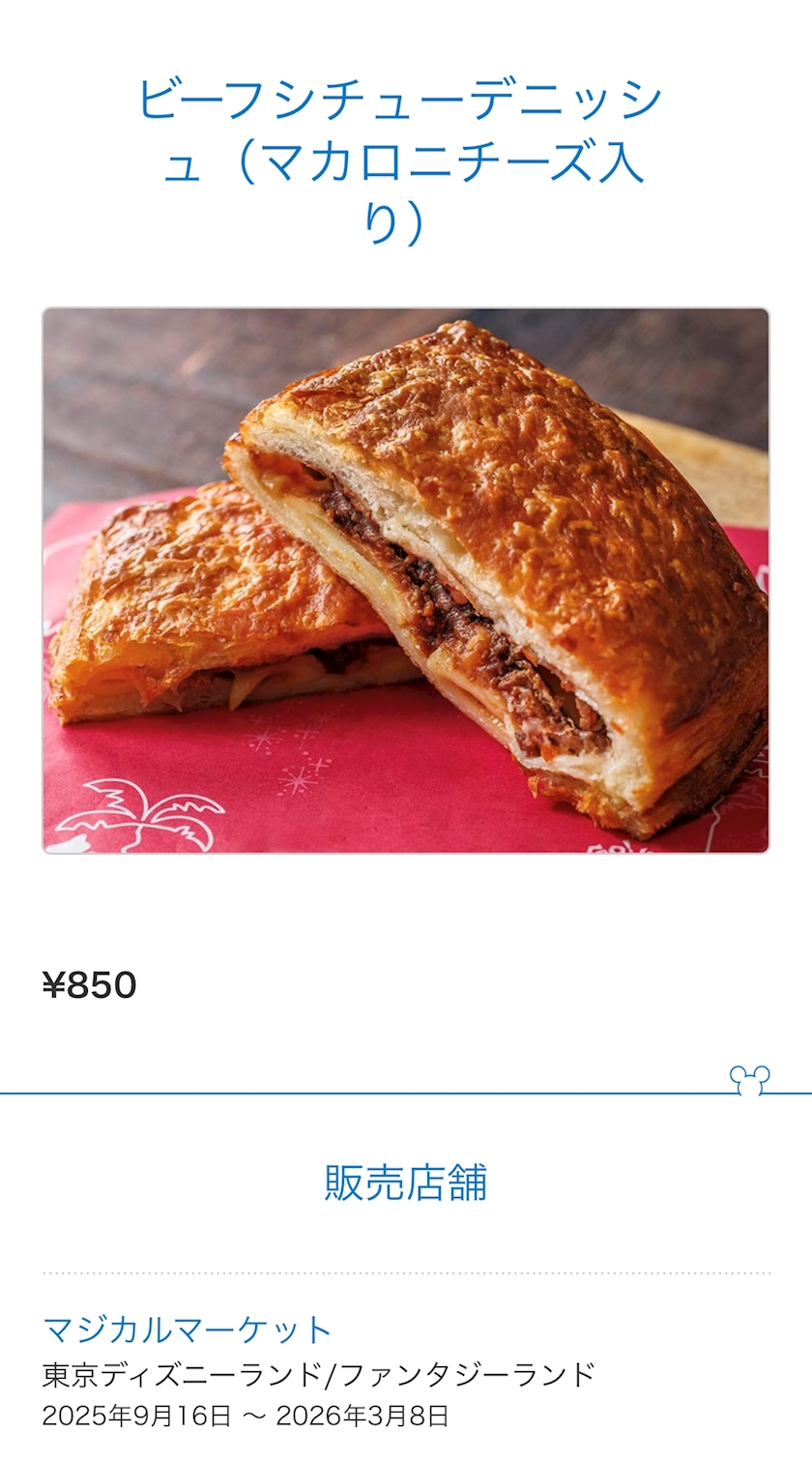Open the マジカルマーケット shop link
This screenshot has height=1461, width=812.
[188, 1330]
